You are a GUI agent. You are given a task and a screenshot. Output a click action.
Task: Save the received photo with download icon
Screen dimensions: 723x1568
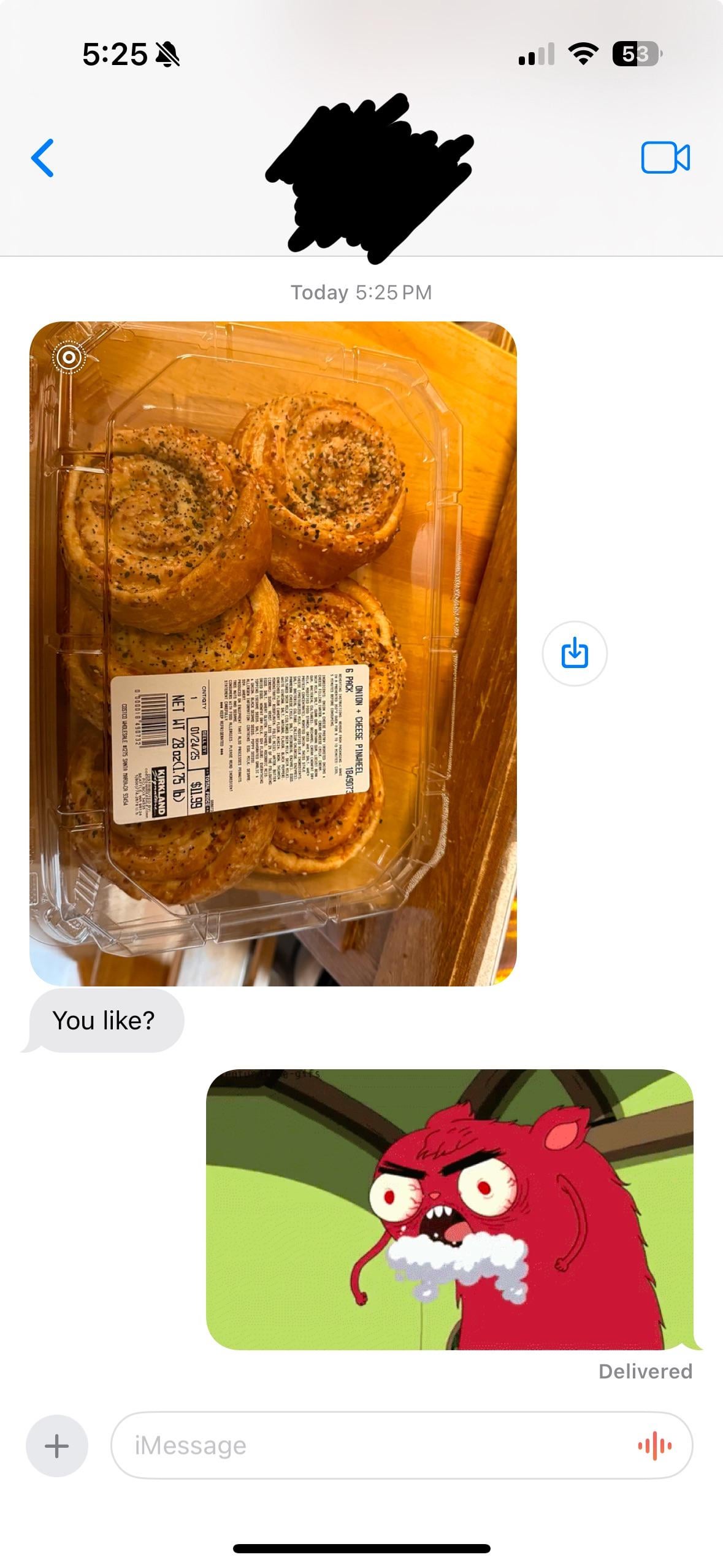point(575,653)
